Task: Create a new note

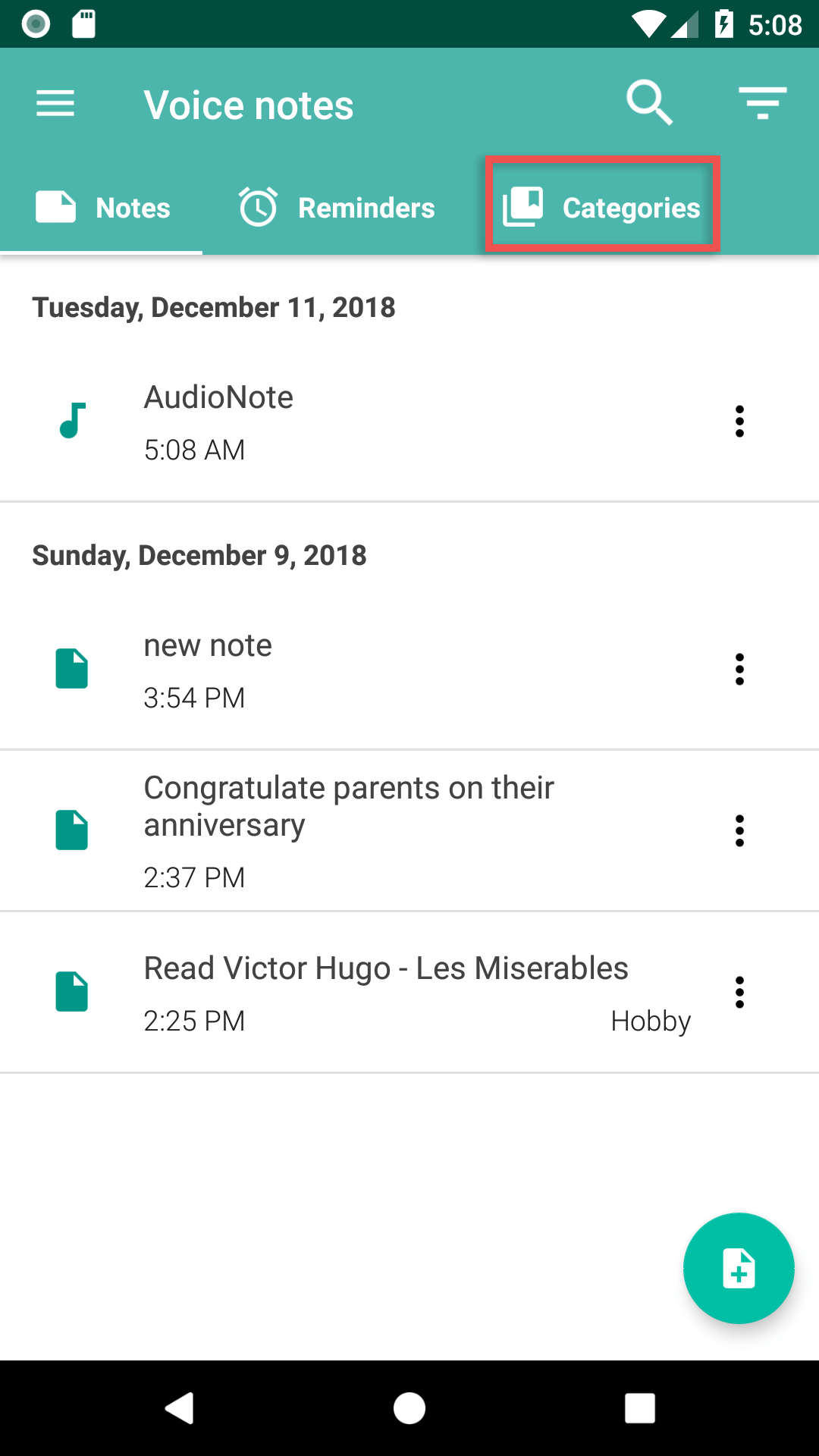Action: [739, 1268]
